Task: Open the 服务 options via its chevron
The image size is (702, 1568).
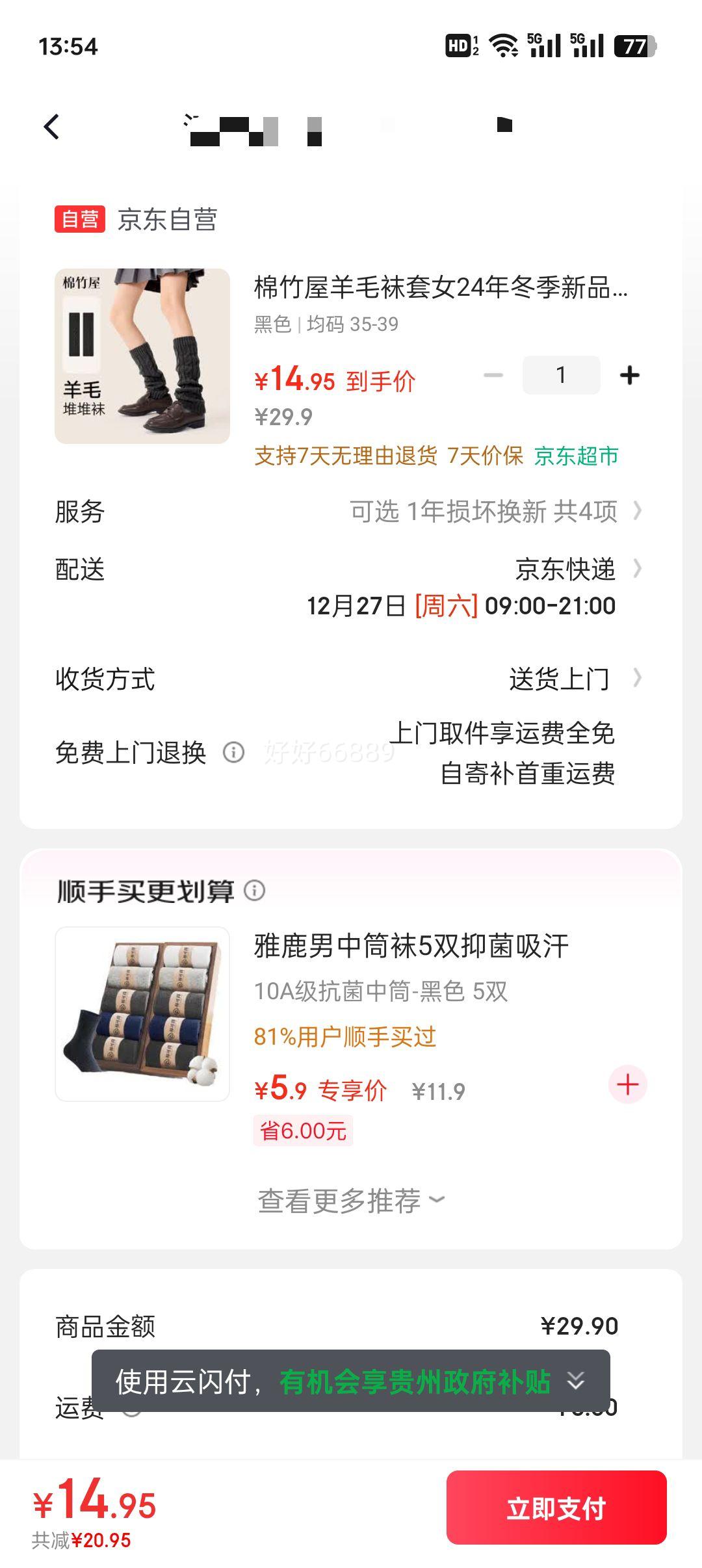Action: (640, 512)
